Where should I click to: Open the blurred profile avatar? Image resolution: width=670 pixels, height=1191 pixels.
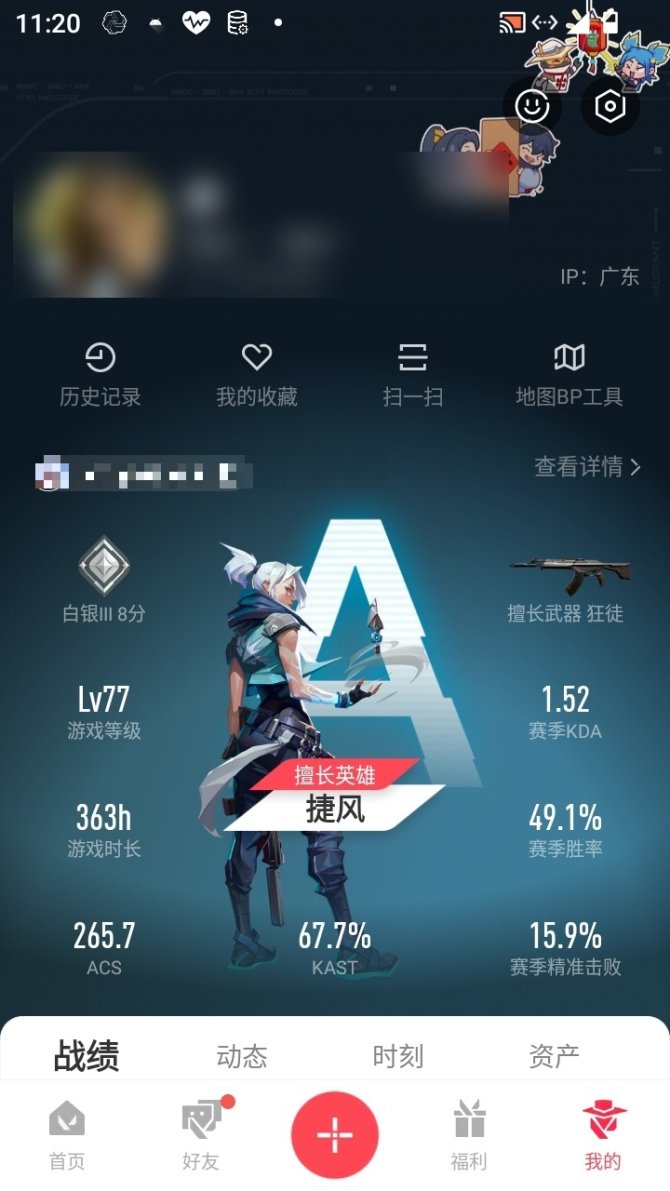pyautogui.click(x=95, y=222)
